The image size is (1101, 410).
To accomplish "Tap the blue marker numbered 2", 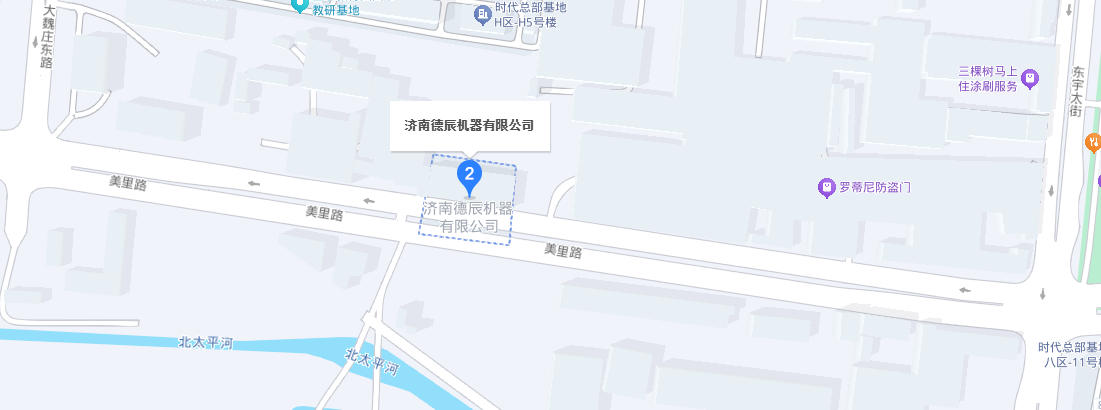I will (469, 177).
